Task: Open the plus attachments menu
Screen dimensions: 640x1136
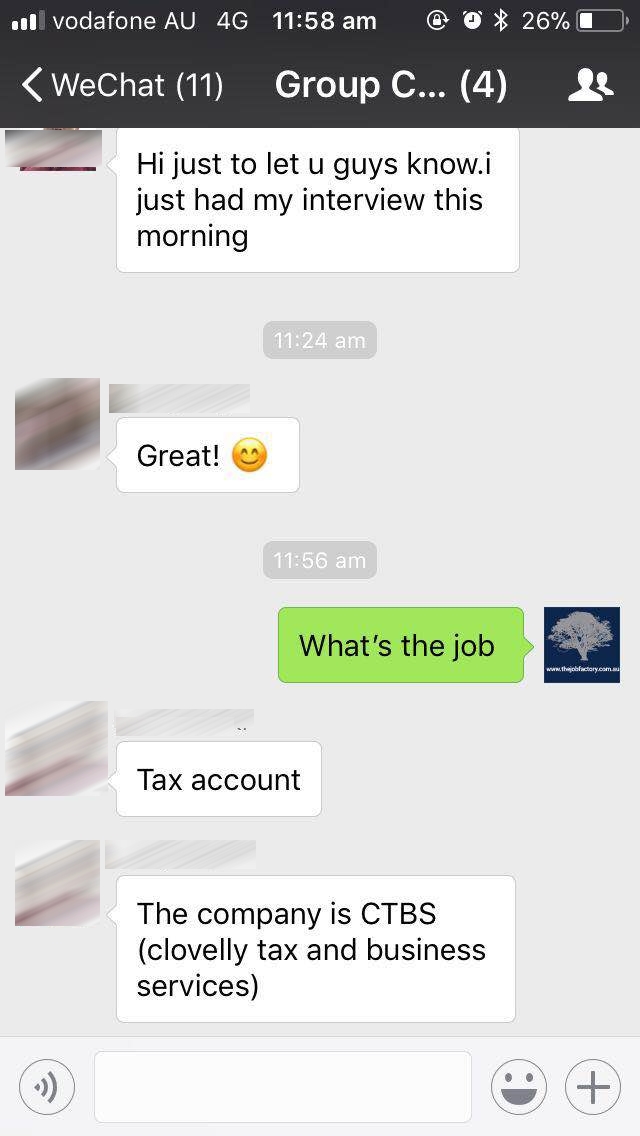Action: [x=593, y=1087]
